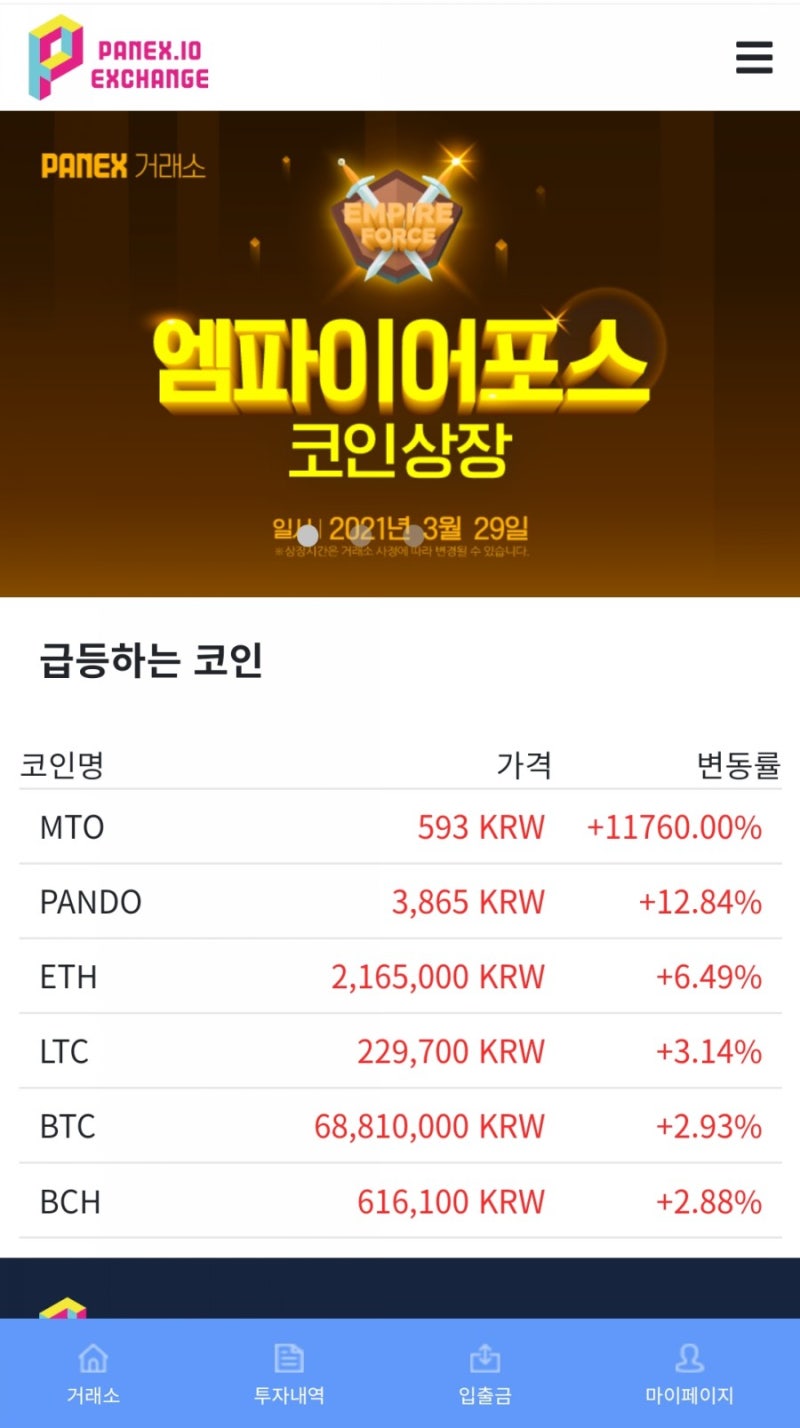Open 마이페이지 with the profile icon
The height and width of the screenshot is (1428, 800).
coord(690,1358)
